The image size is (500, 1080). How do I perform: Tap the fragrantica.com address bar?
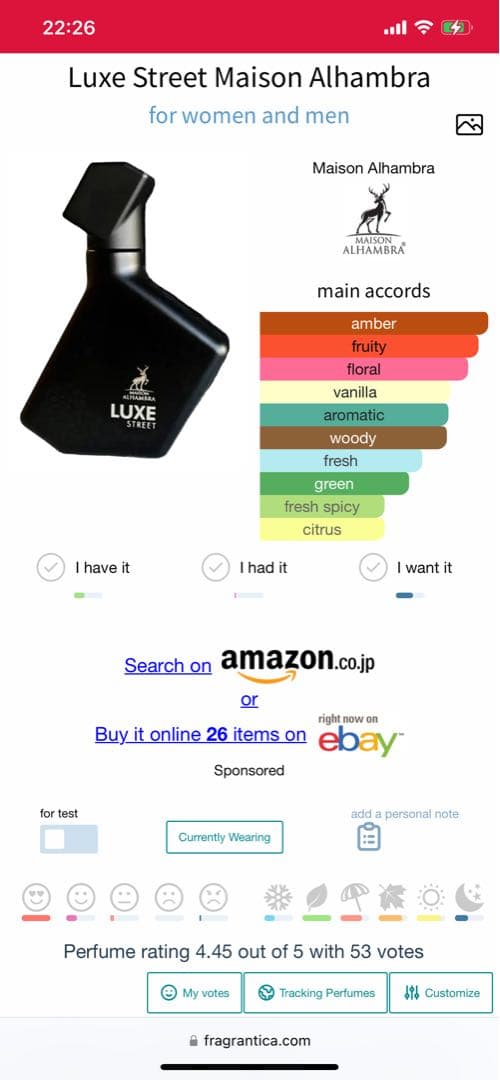(x=250, y=1040)
